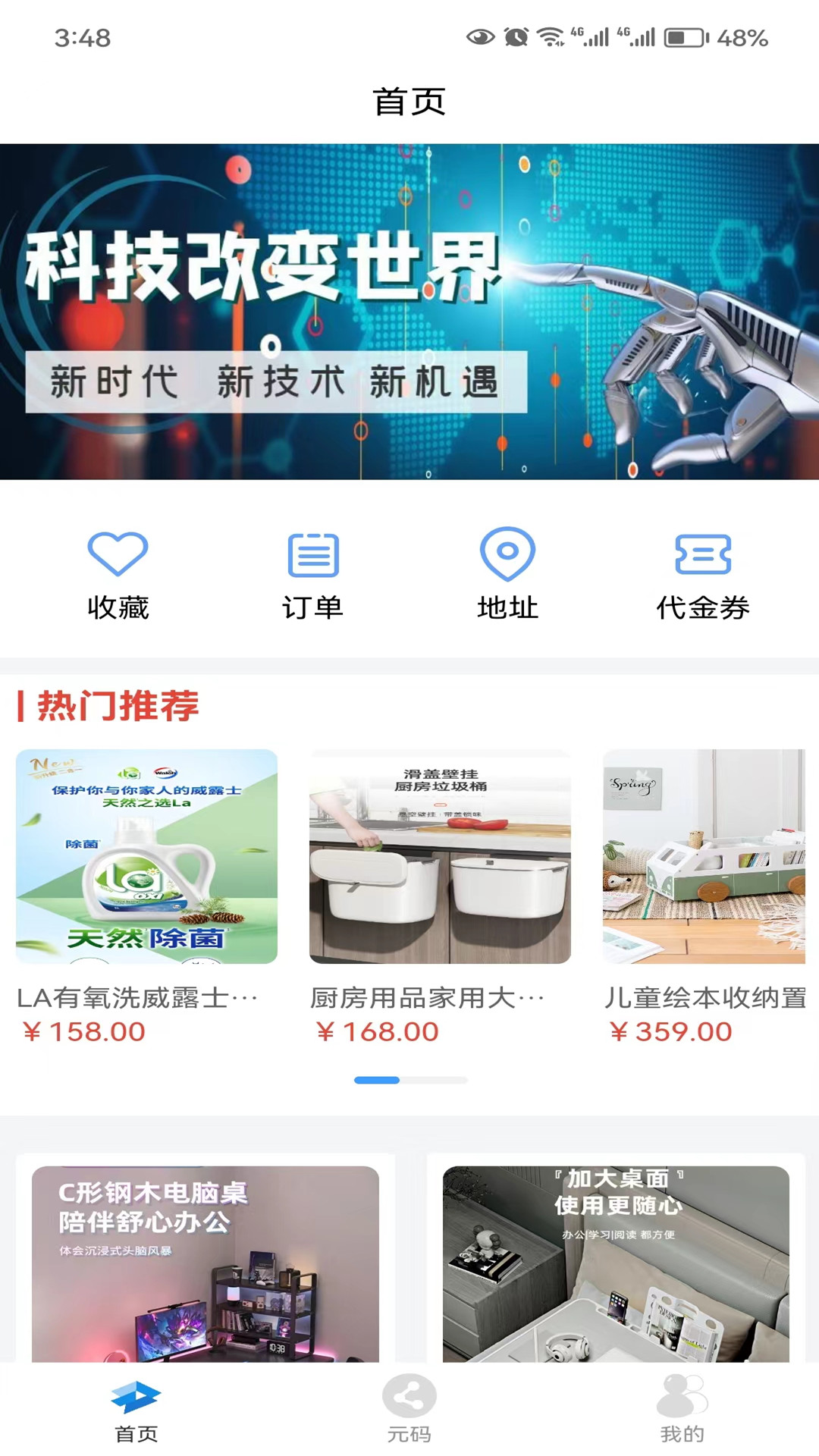The width and height of the screenshot is (819, 1456).
Task: Open the 厨房用品家用大 product card
Action: tap(438, 857)
